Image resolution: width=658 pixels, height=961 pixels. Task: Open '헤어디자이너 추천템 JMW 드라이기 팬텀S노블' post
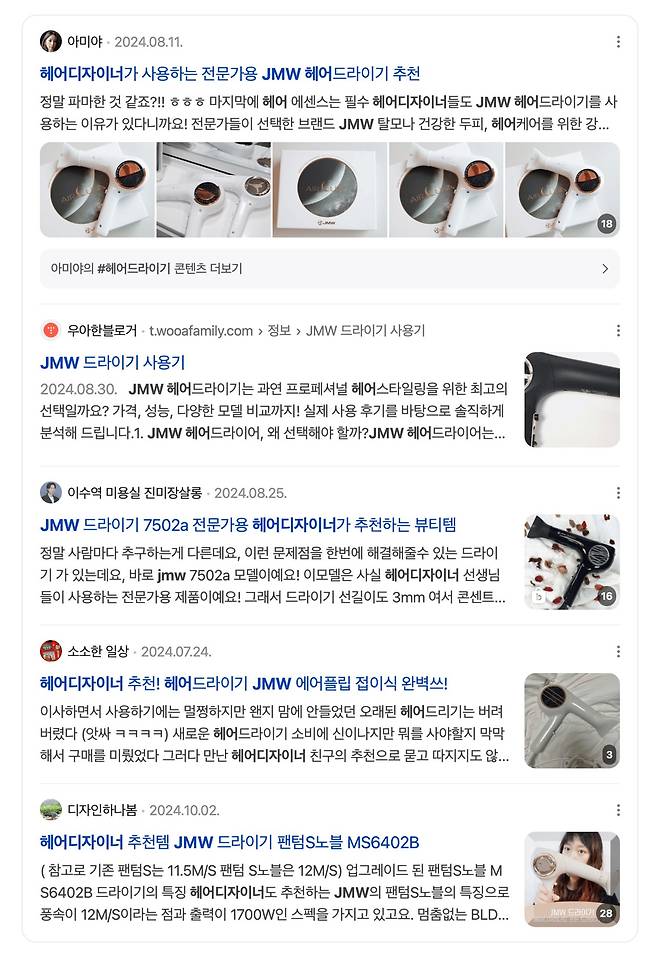tap(229, 841)
